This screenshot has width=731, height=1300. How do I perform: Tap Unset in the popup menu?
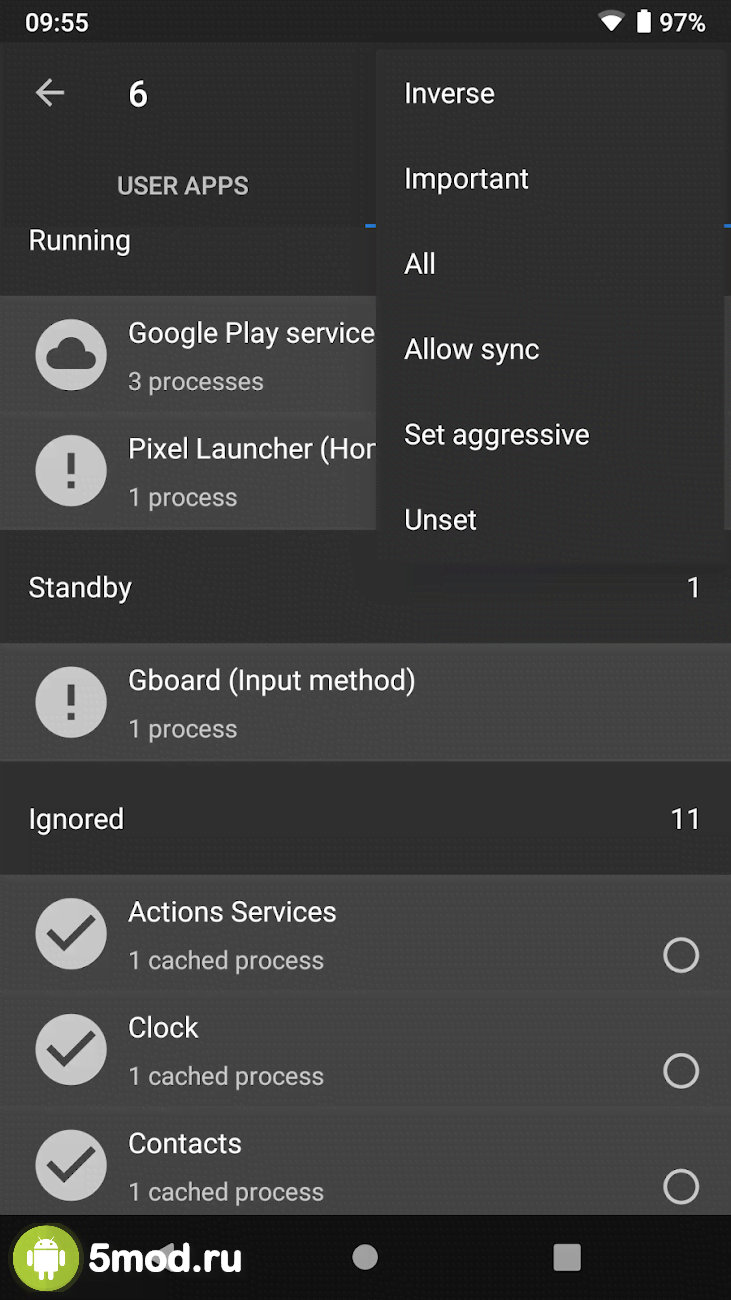(440, 520)
